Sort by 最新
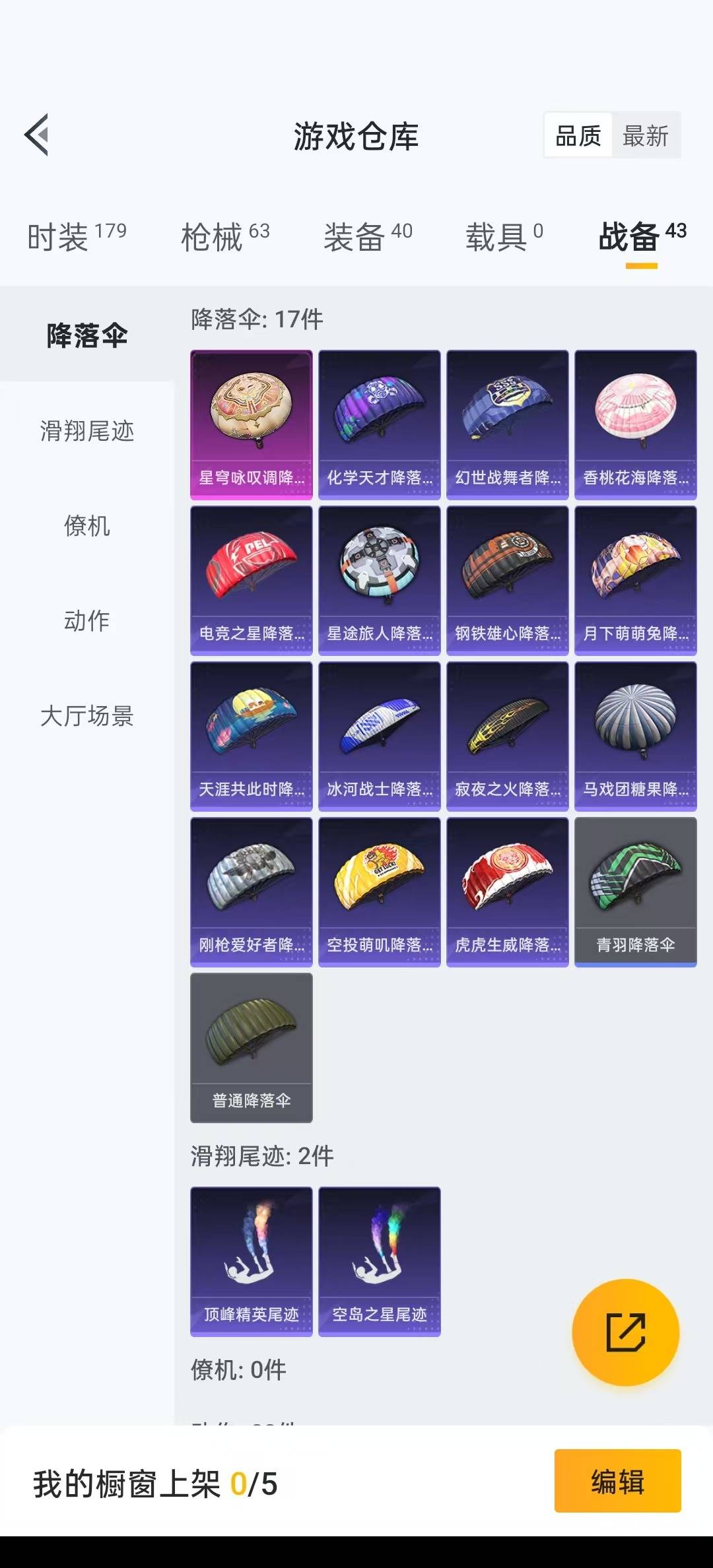Image resolution: width=713 pixels, height=1568 pixels. (645, 136)
